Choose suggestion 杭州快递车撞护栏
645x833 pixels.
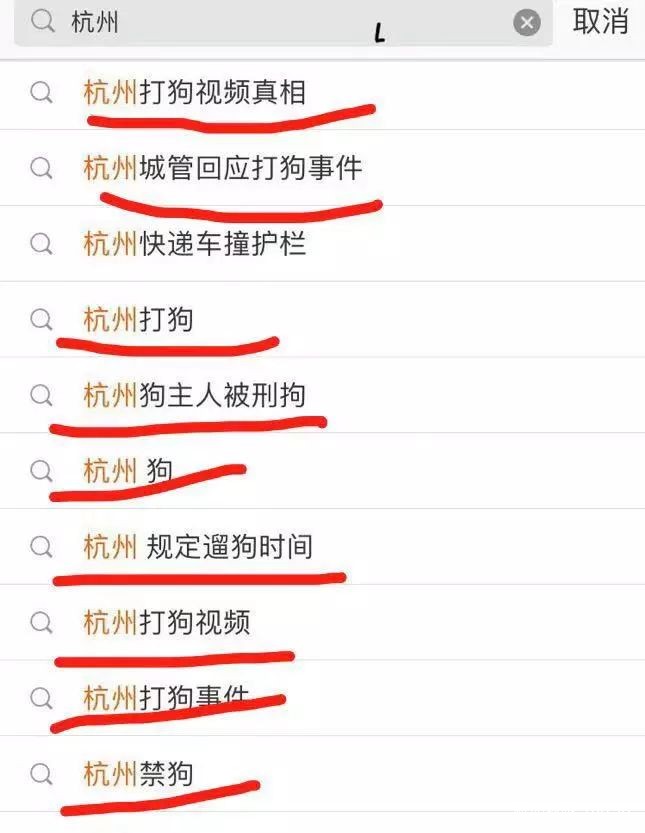point(195,244)
